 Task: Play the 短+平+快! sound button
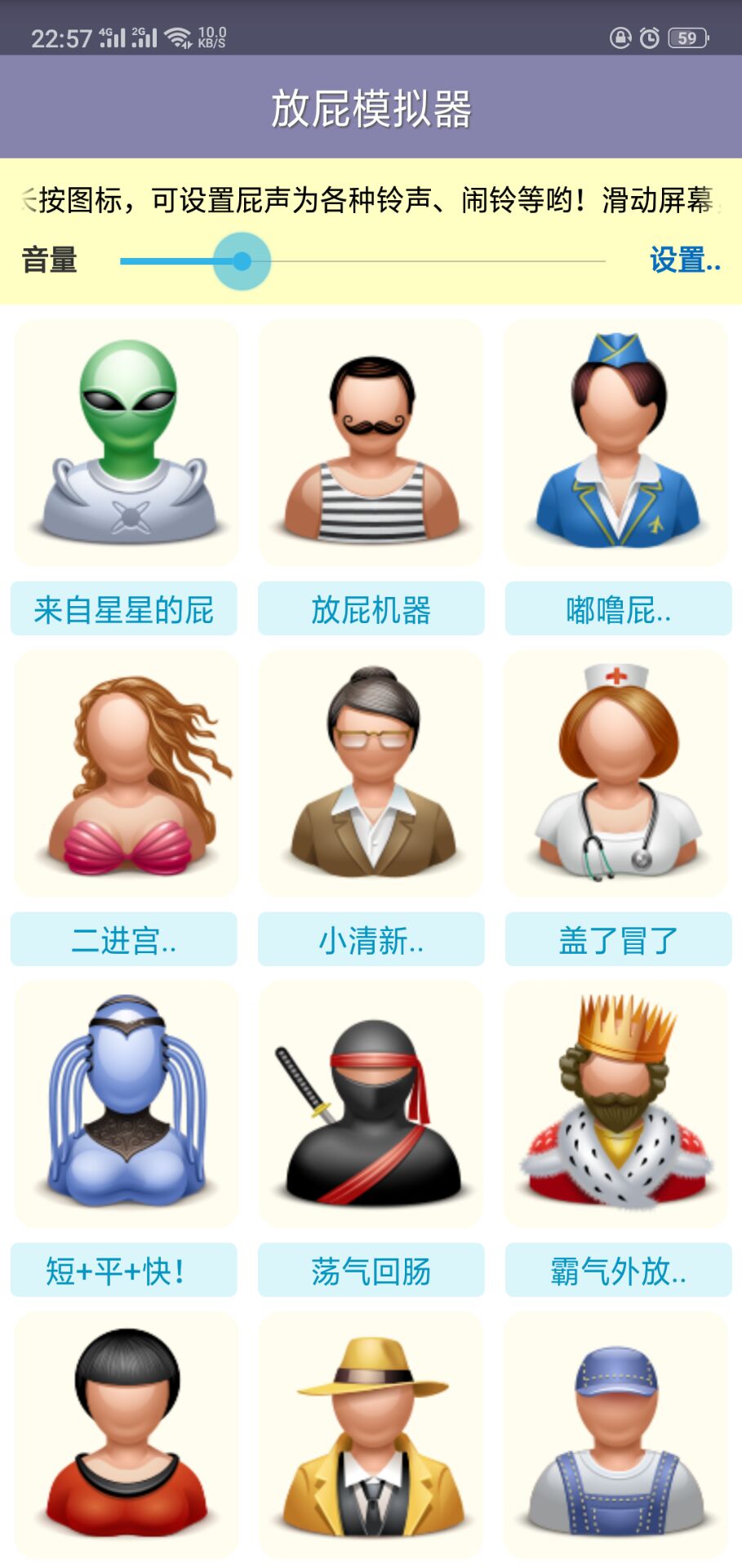[124, 1271]
